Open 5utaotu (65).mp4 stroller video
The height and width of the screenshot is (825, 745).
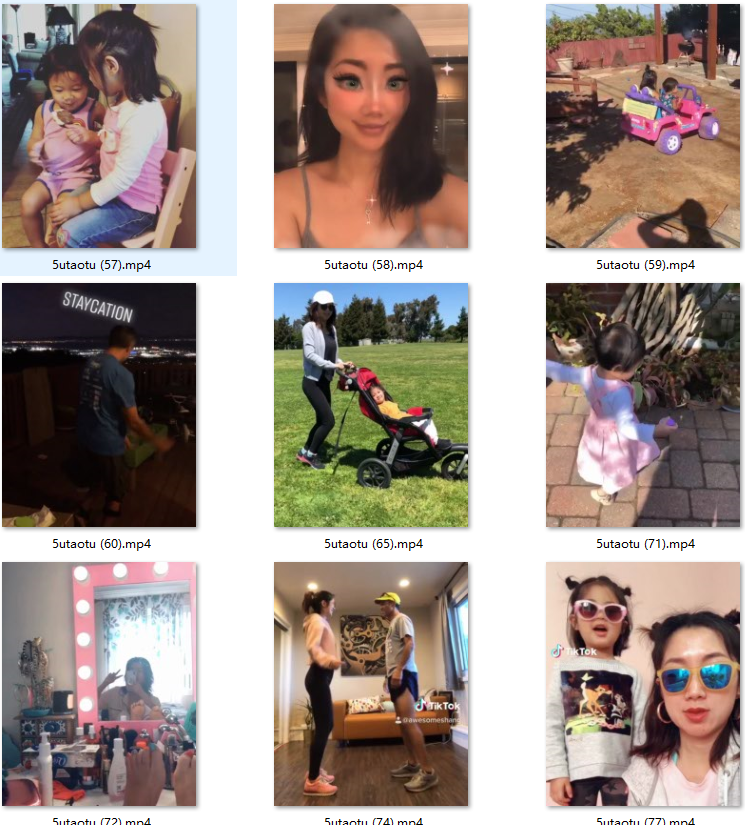tap(371, 405)
